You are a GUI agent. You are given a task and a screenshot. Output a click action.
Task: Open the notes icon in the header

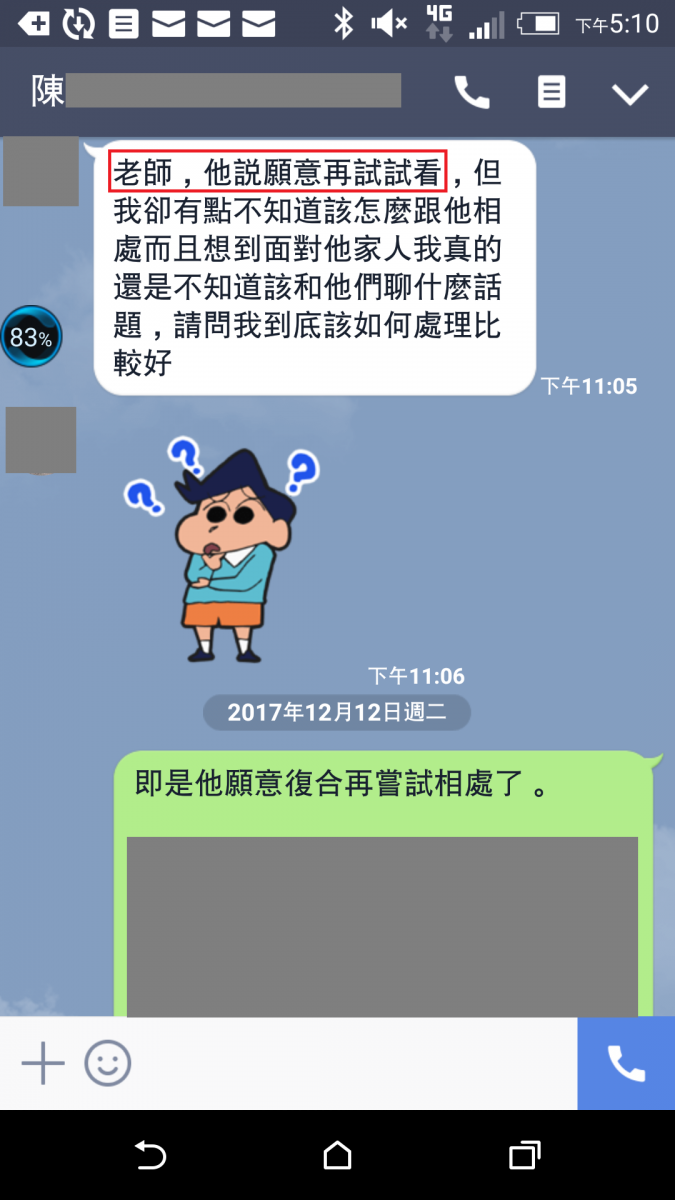[x=551, y=93]
